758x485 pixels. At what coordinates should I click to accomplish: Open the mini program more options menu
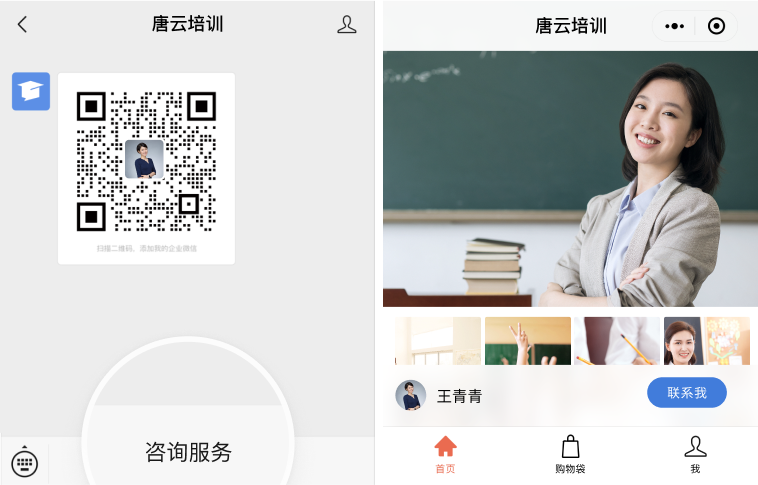pyautogui.click(x=675, y=26)
